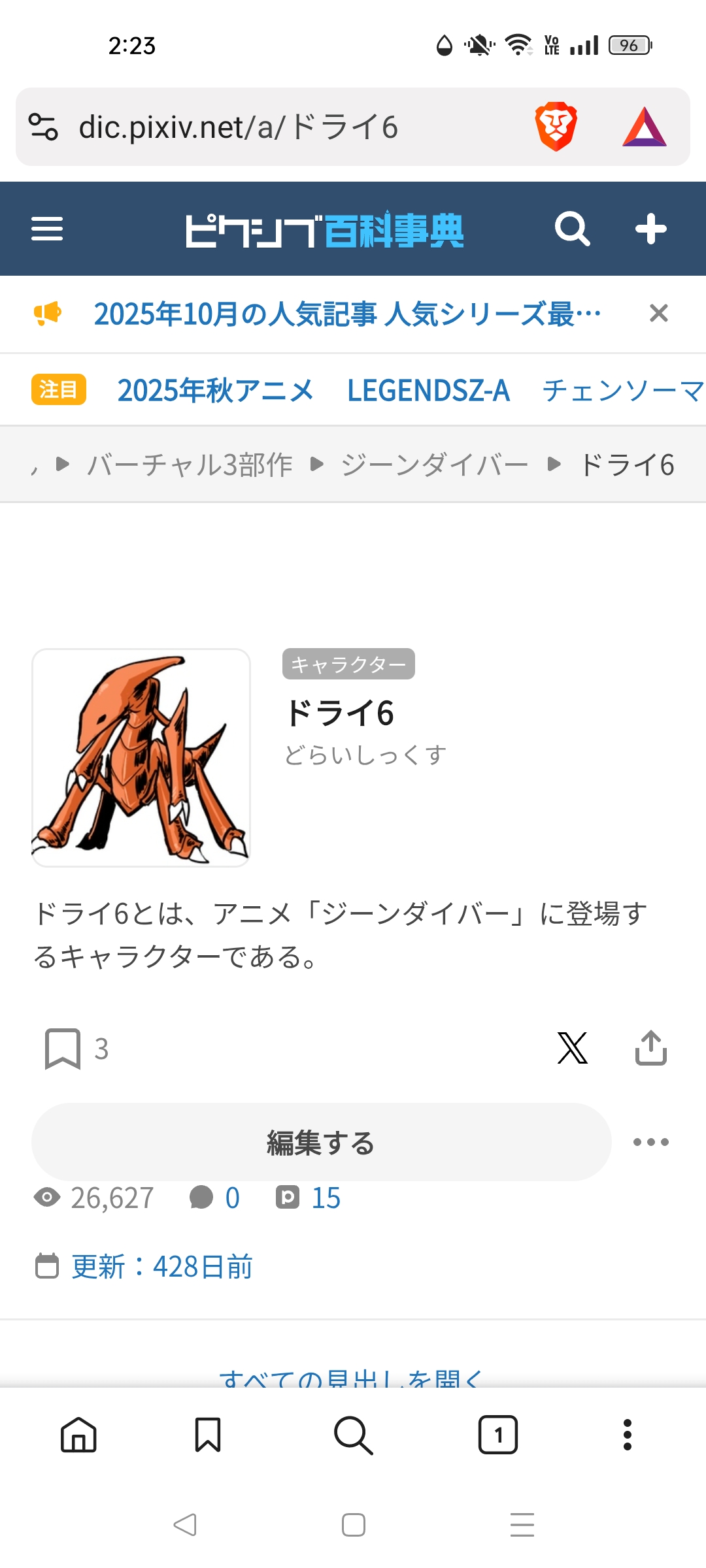Open the Pixiv encyclopedia search icon

(x=572, y=229)
